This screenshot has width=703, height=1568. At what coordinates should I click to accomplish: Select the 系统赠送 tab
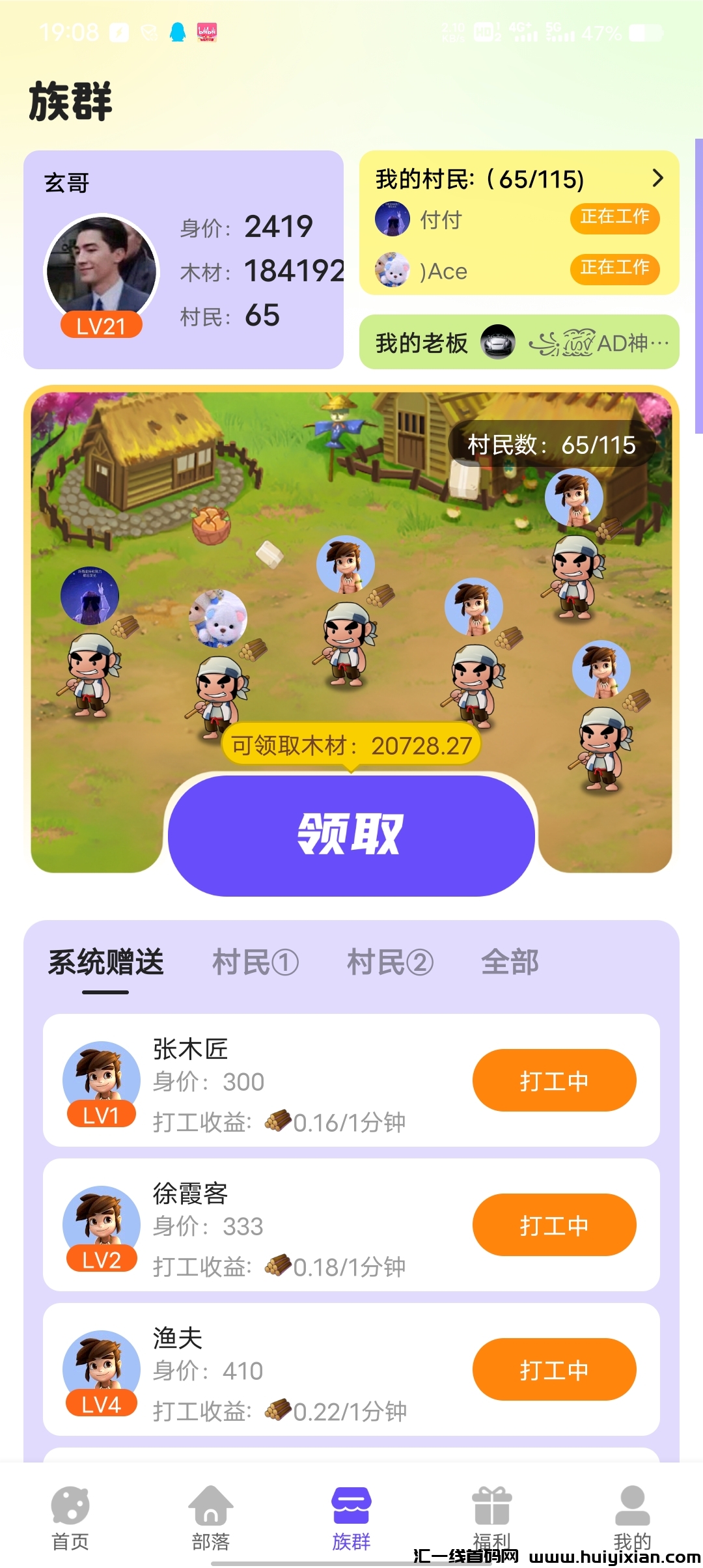coord(105,962)
